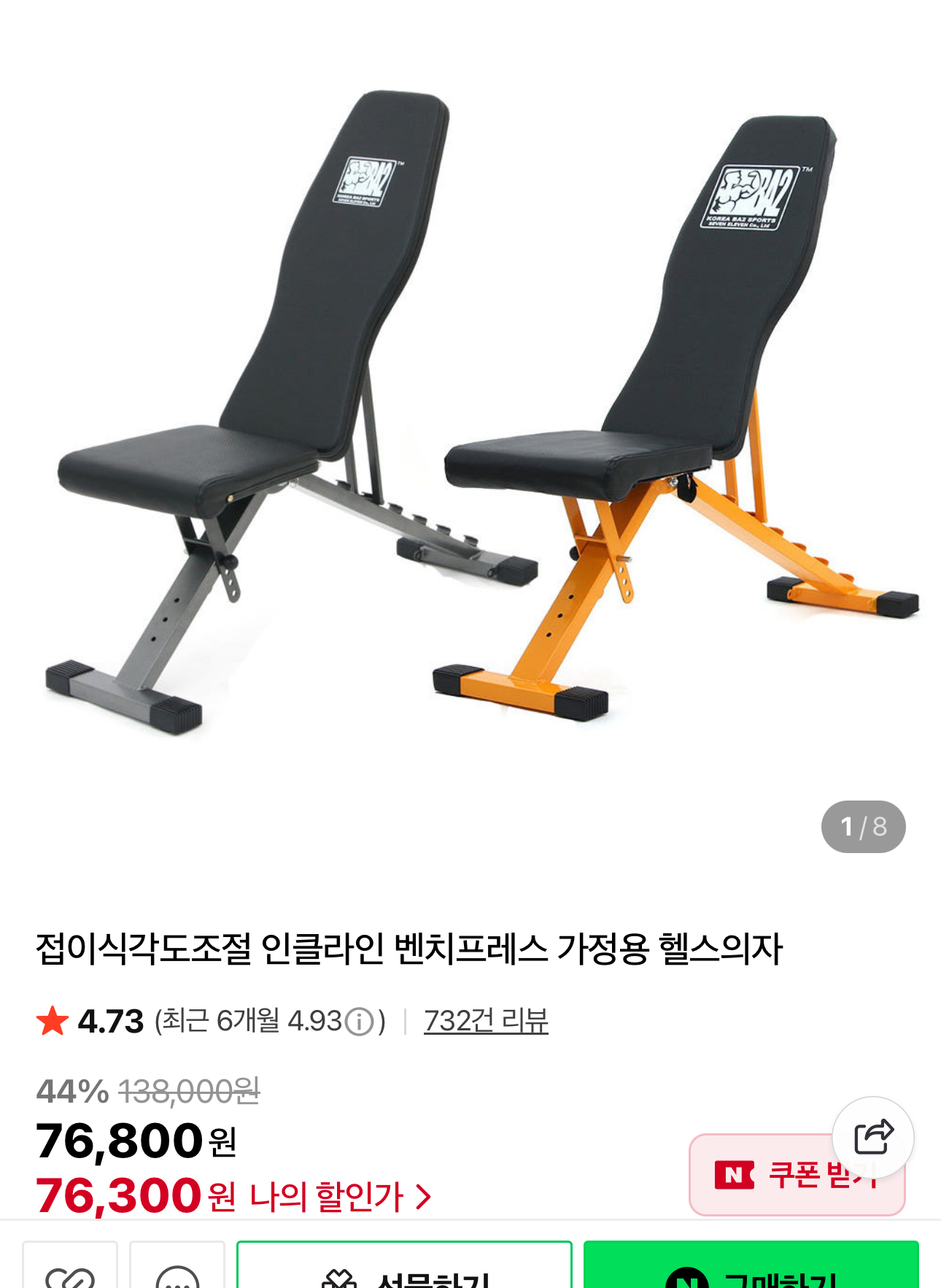Open 나의 할인가 discount details
The width and height of the screenshot is (941, 1288).
340,1197
